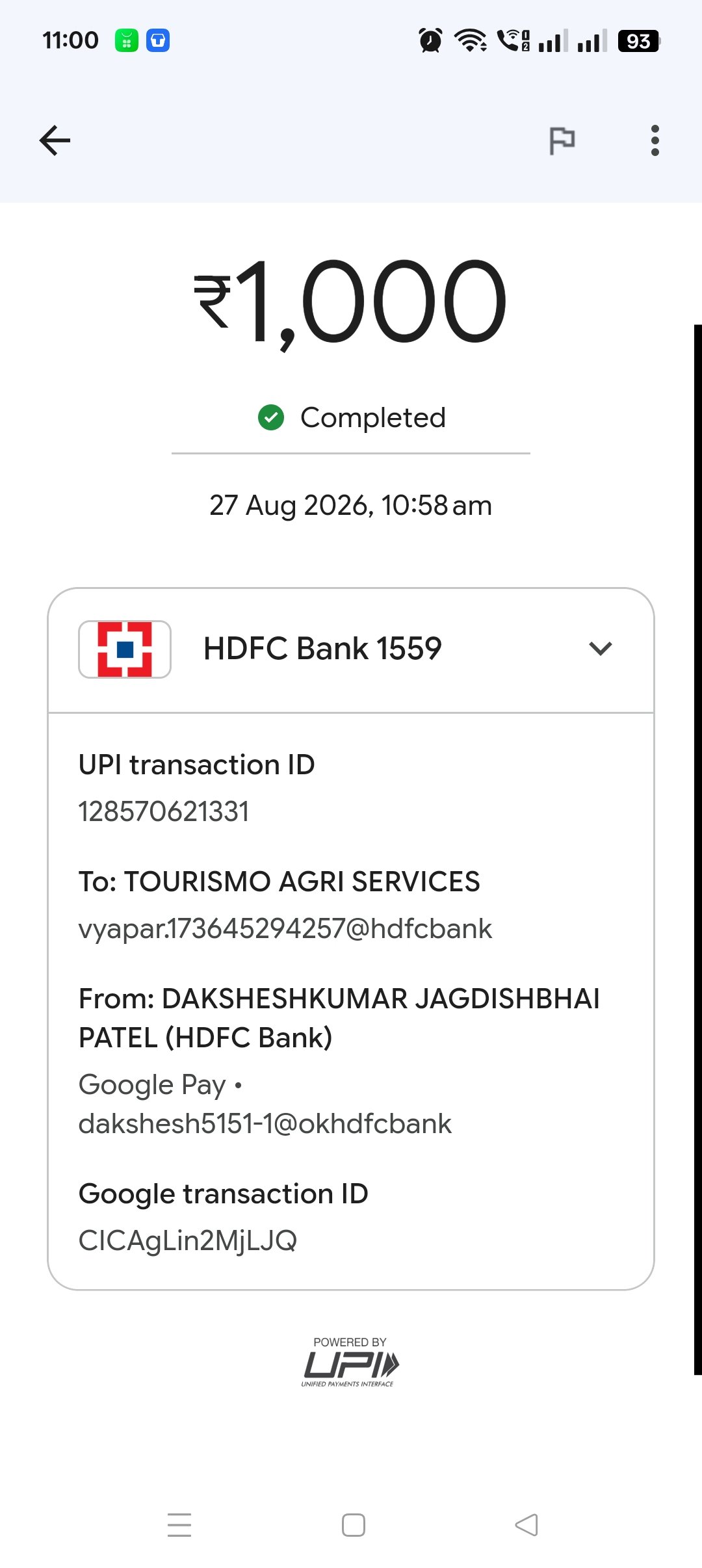Screen dimensions: 702x1568
Task: Collapse the HDFC Bank 1559 details
Action: 600,648
